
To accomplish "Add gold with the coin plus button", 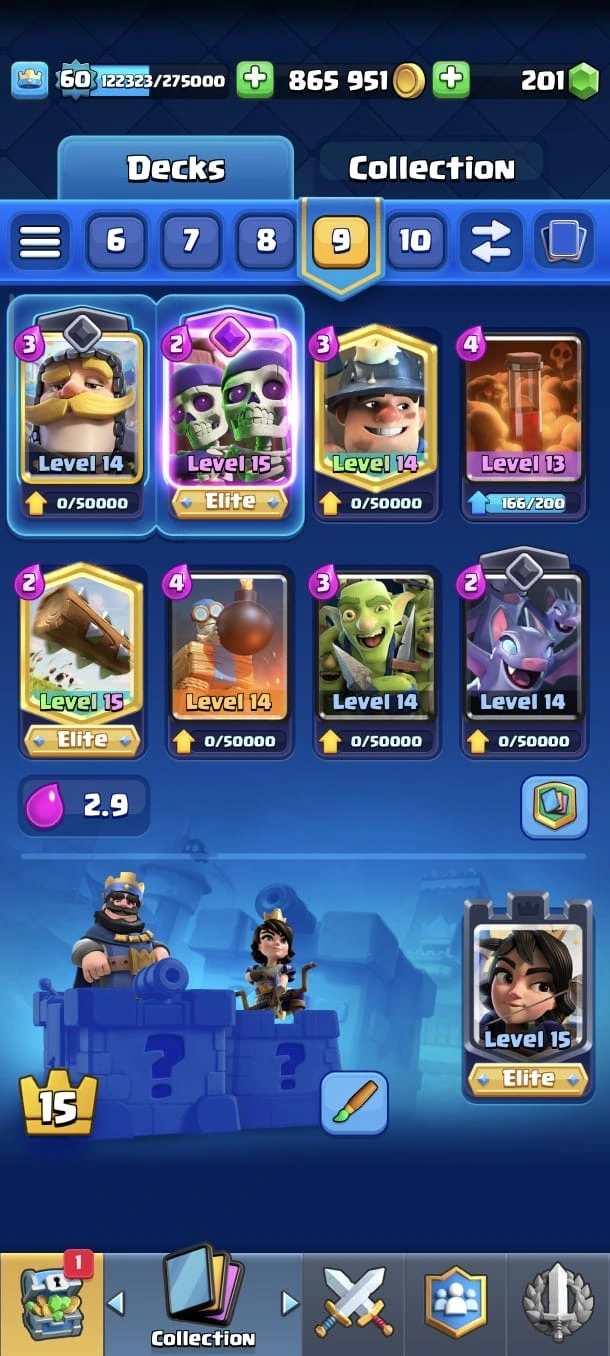I will pos(452,80).
